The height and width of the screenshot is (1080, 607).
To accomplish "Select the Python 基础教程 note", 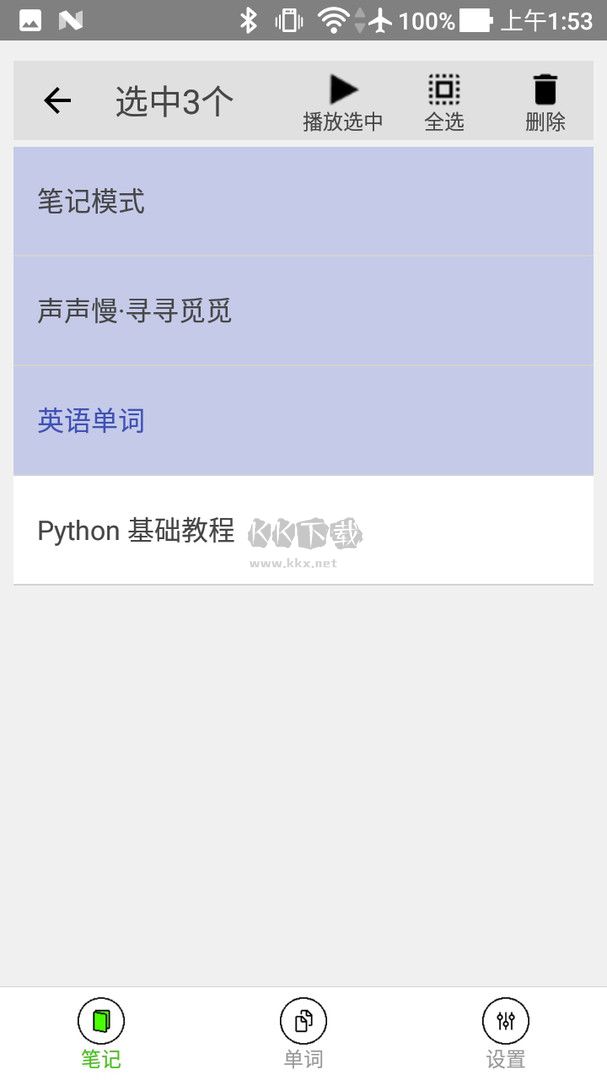I will point(303,530).
